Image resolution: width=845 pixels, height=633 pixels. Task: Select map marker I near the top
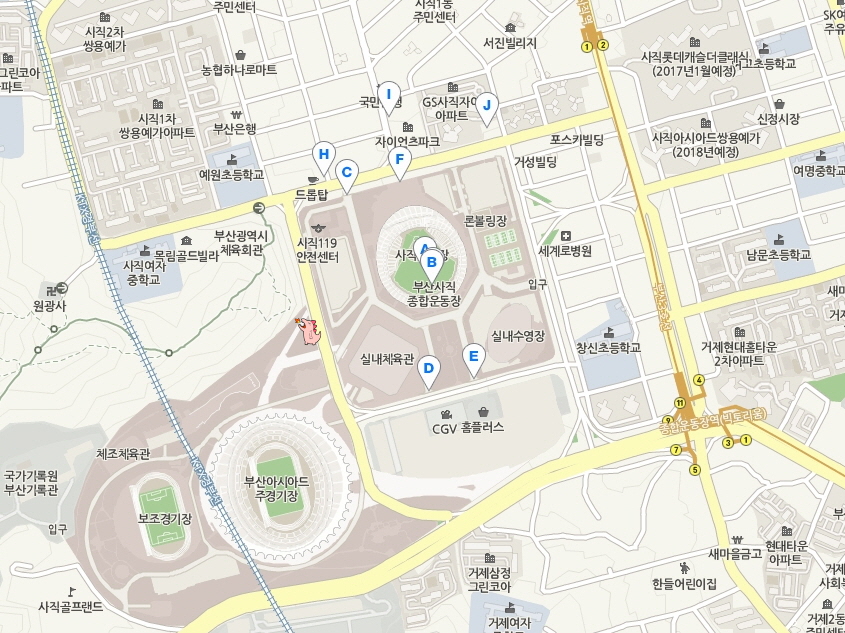pos(388,94)
